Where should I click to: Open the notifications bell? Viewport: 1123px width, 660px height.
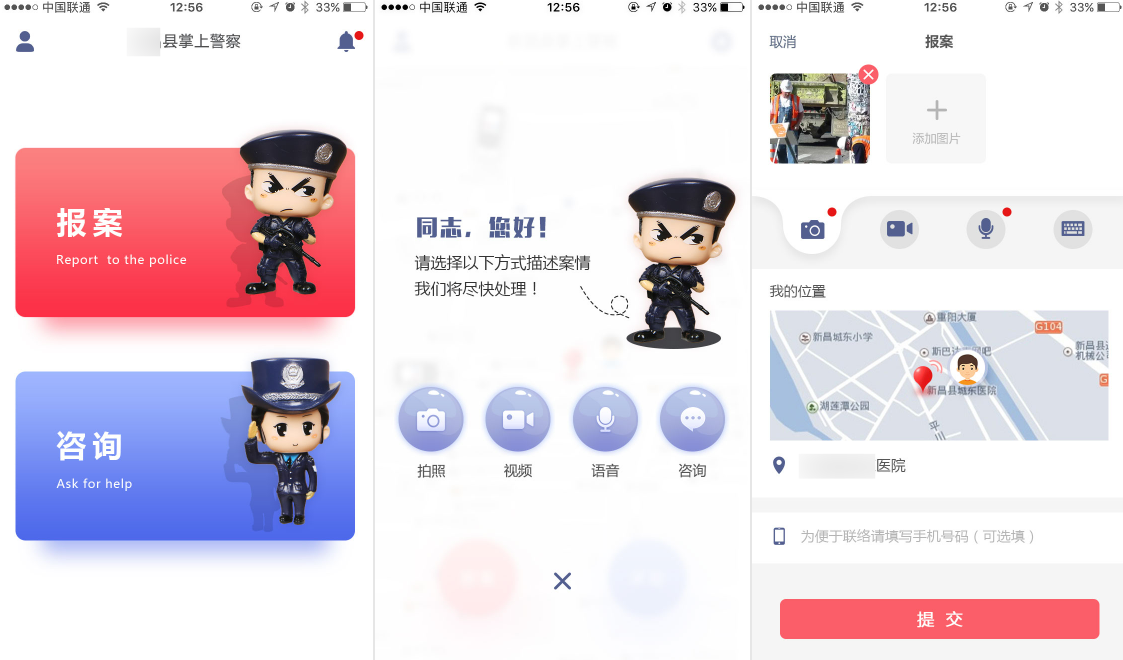pos(347,42)
